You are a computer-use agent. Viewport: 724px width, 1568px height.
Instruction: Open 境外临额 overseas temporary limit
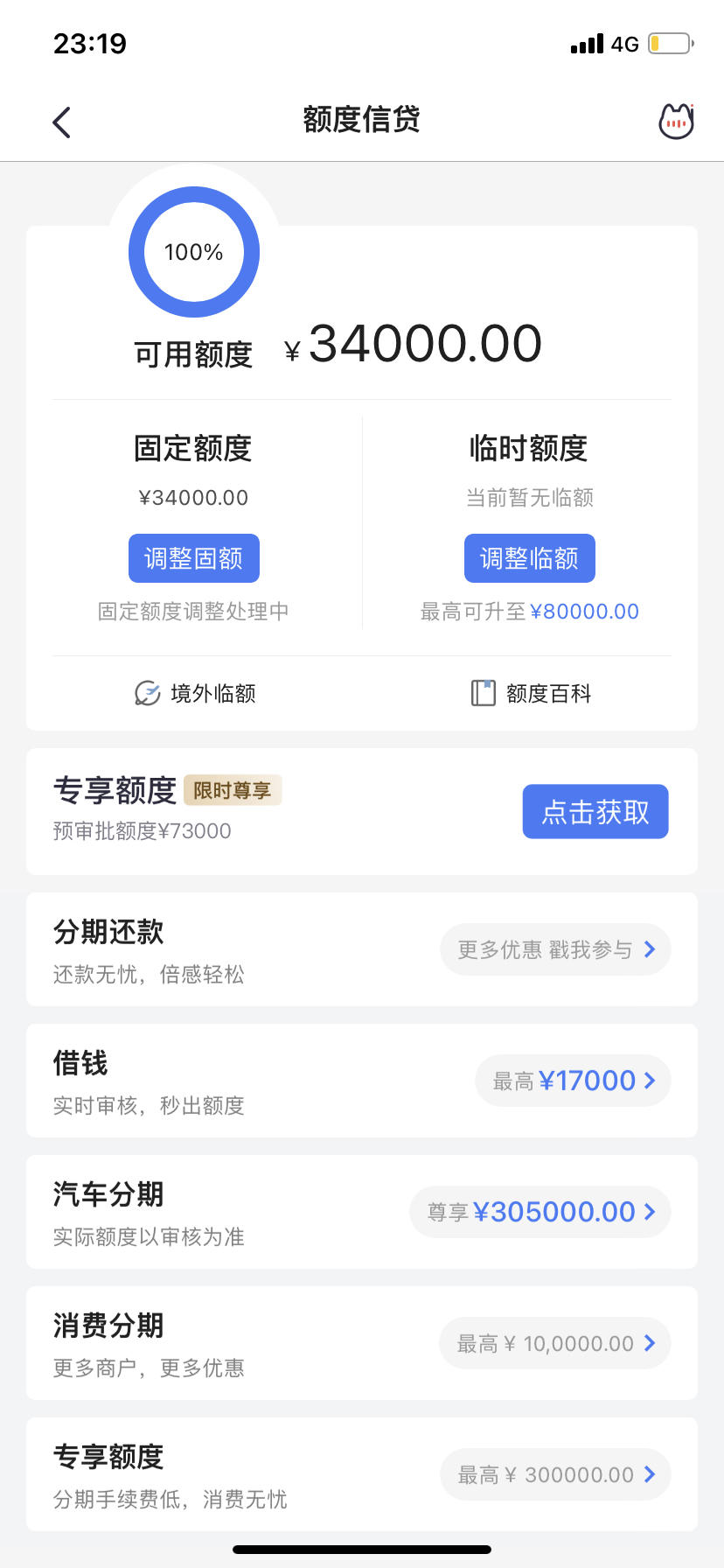[195, 693]
